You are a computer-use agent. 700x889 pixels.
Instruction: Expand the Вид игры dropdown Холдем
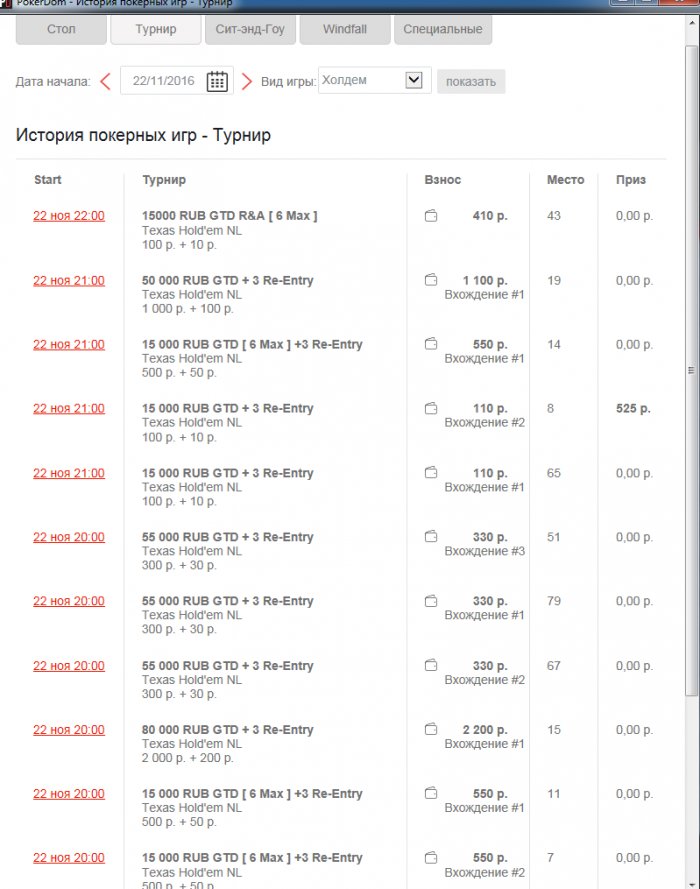tap(414, 80)
